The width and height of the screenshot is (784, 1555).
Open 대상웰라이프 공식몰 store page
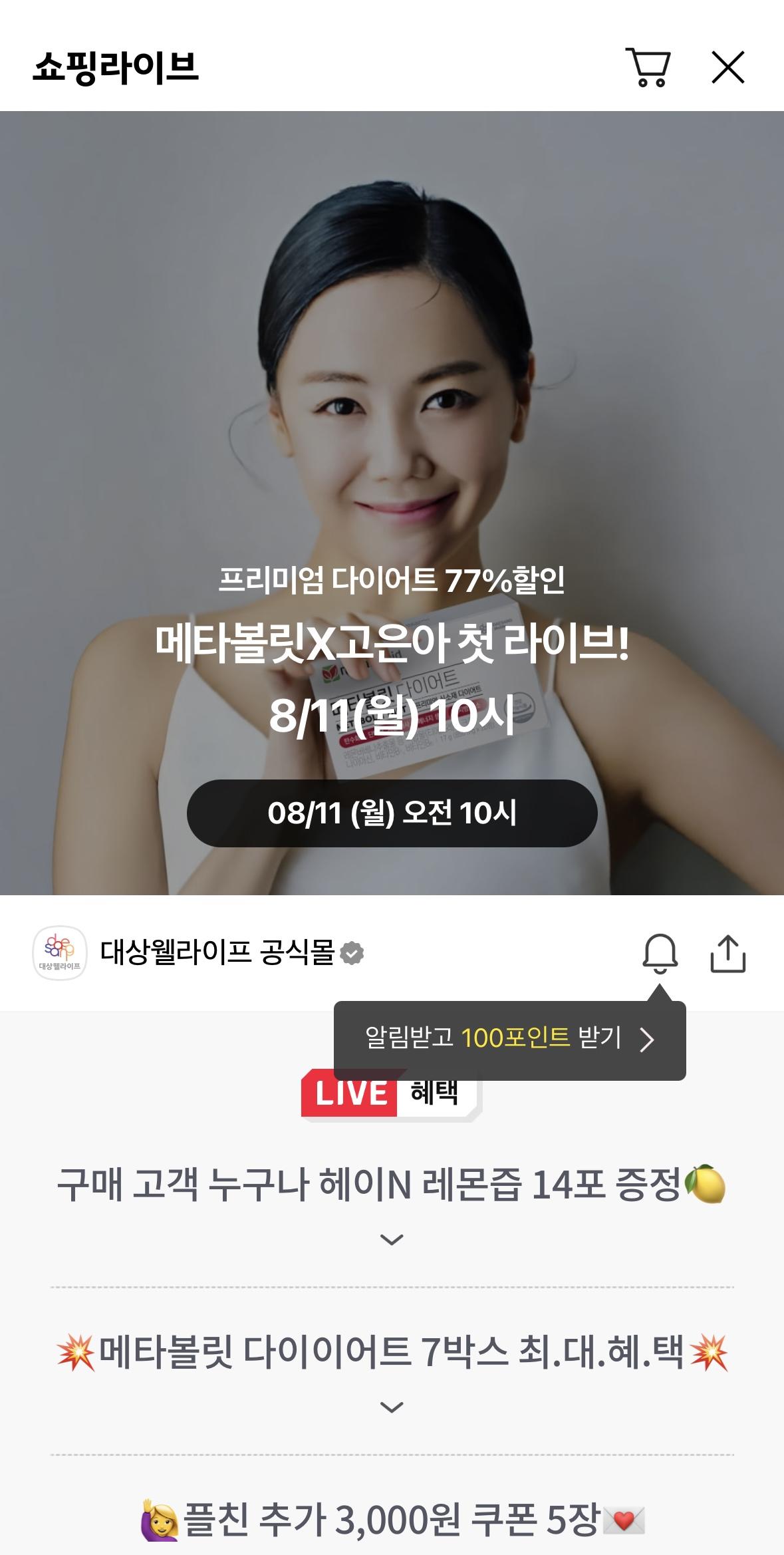pyautogui.click(x=217, y=953)
